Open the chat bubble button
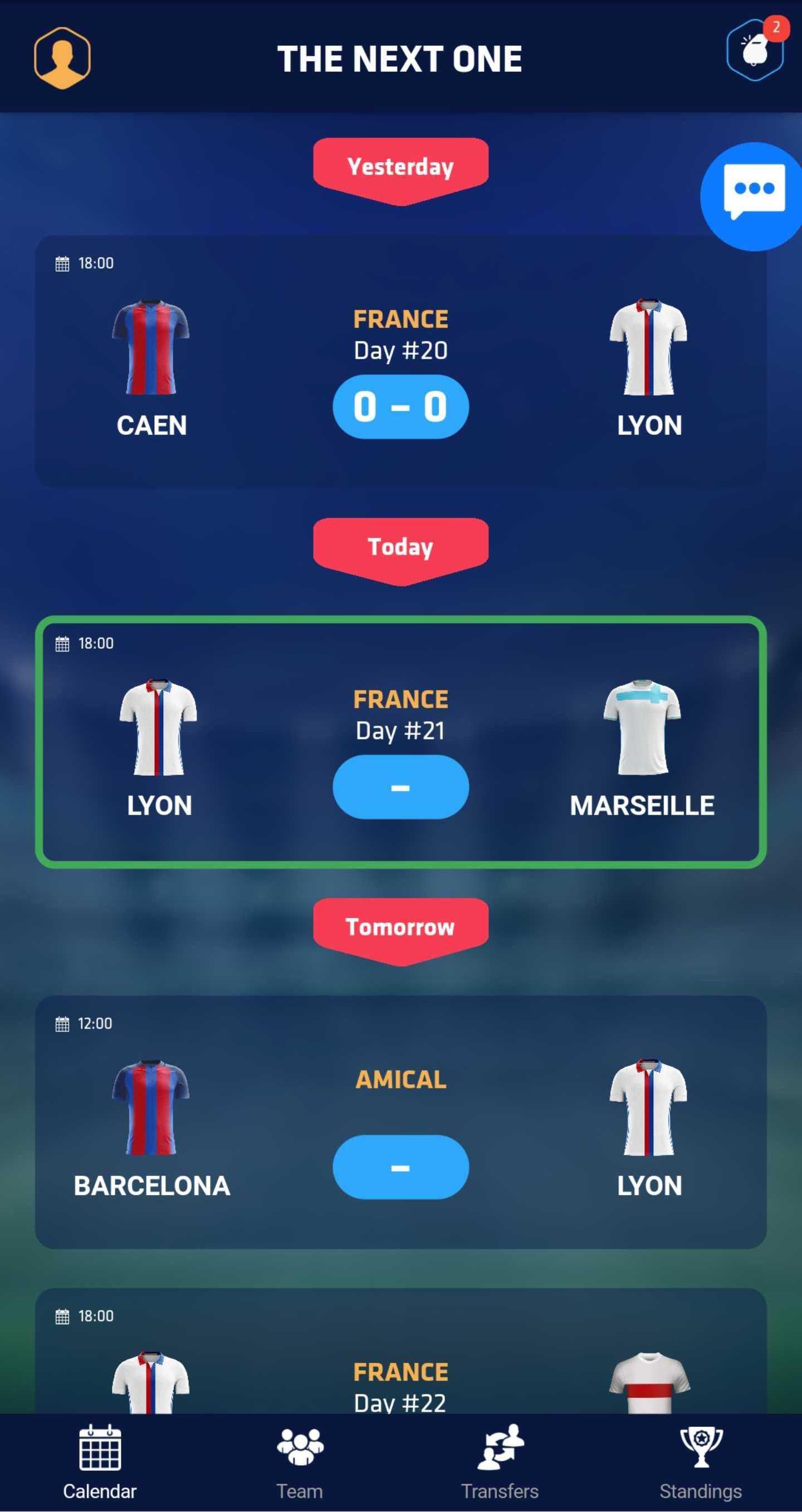This screenshot has width=802, height=1512. tap(754, 196)
